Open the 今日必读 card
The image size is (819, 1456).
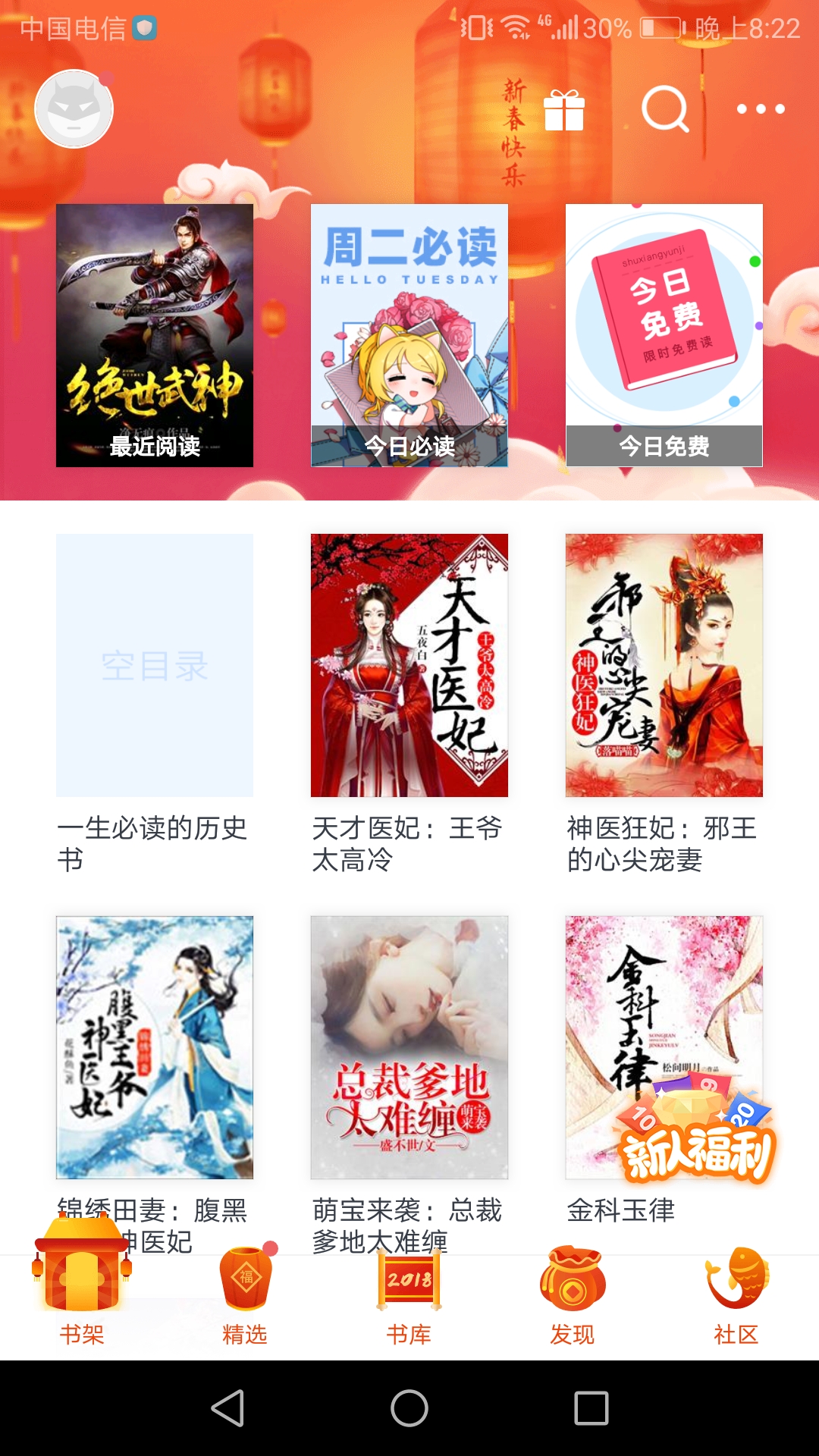tap(409, 334)
